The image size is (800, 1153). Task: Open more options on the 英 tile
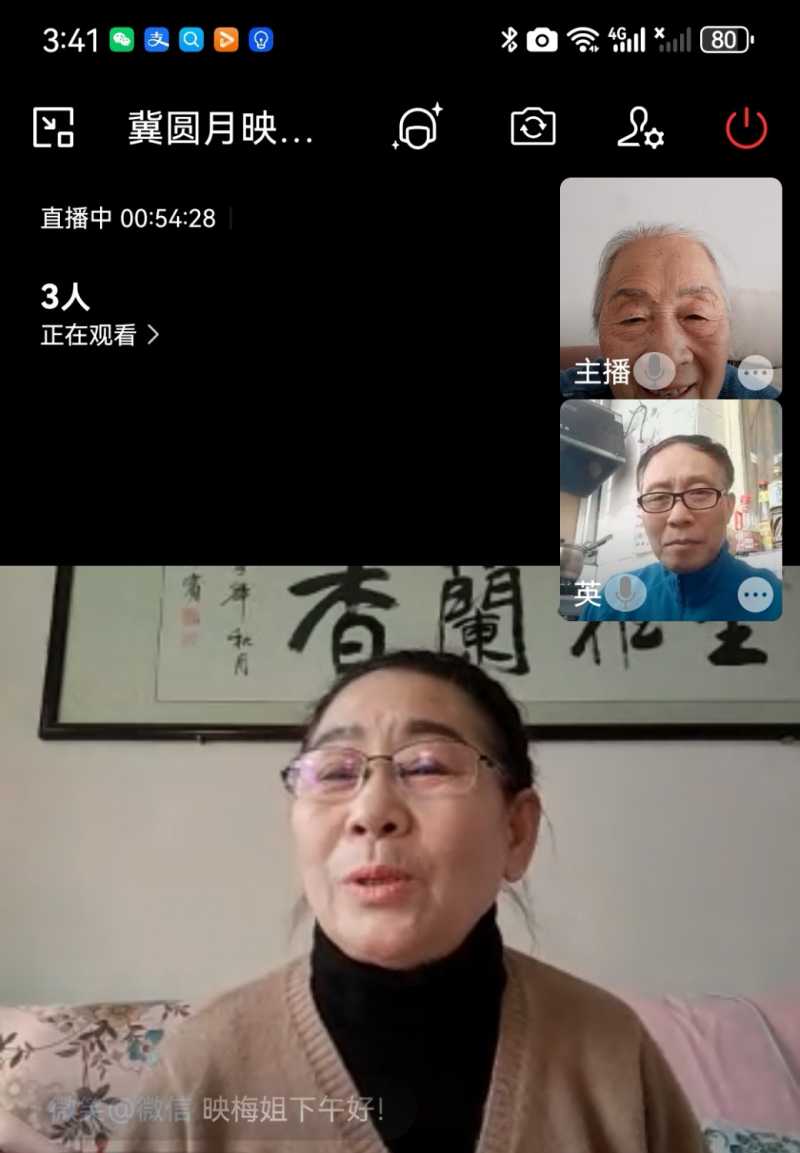point(755,595)
